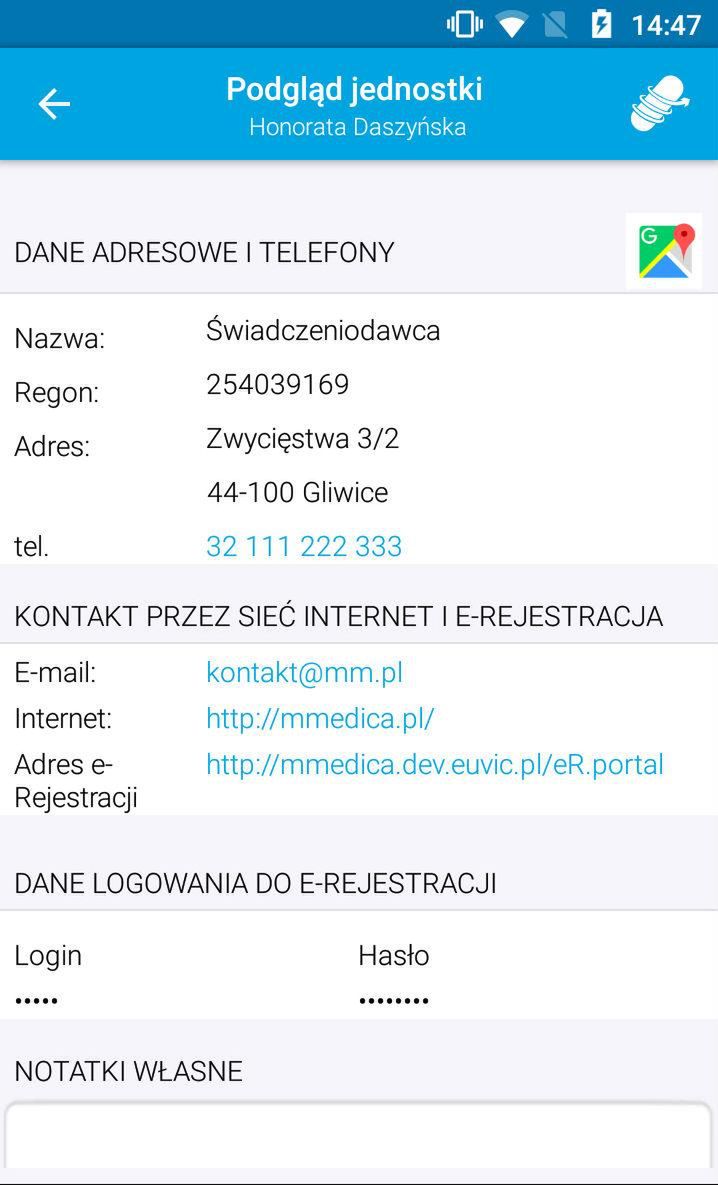Image resolution: width=718 pixels, height=1185 pixels.
Task: Go back using the arrow icon
Action: (x=54, y=104)
